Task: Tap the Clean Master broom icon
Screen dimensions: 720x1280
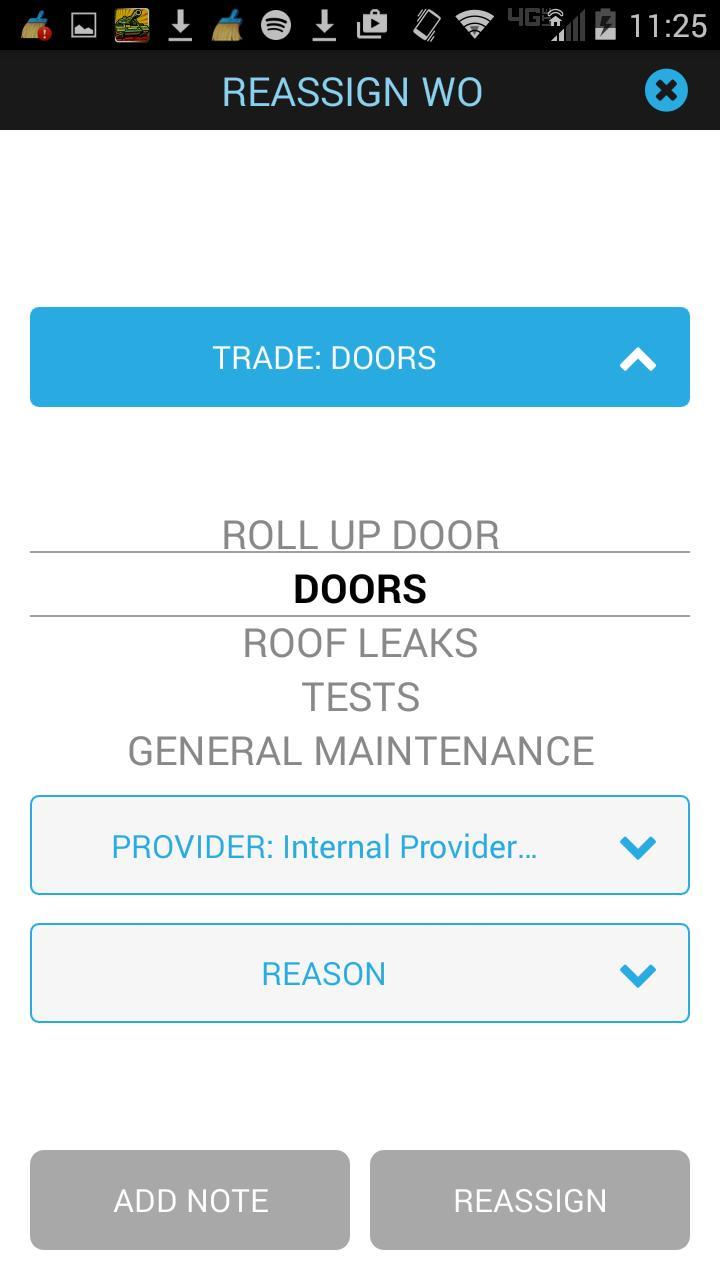Action: [x=226, y=27]
